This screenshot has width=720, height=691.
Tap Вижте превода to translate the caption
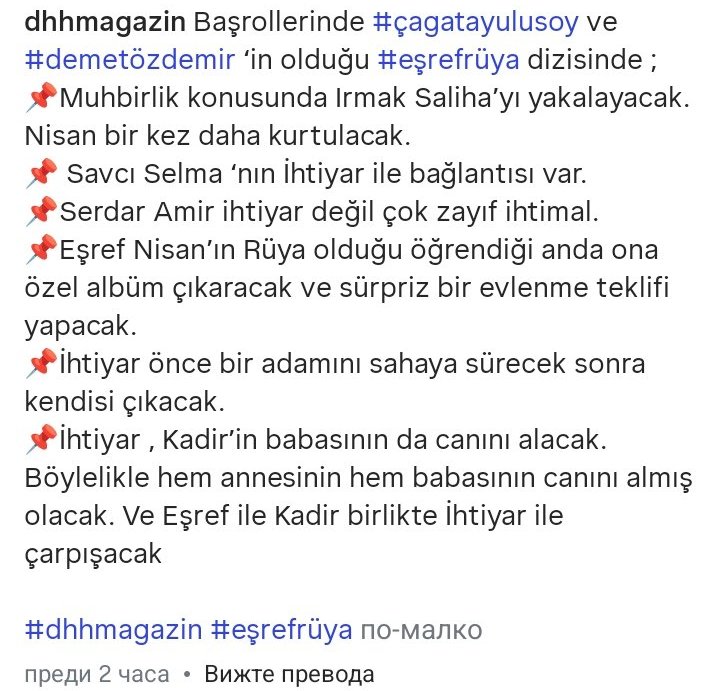tap(289, 674)
